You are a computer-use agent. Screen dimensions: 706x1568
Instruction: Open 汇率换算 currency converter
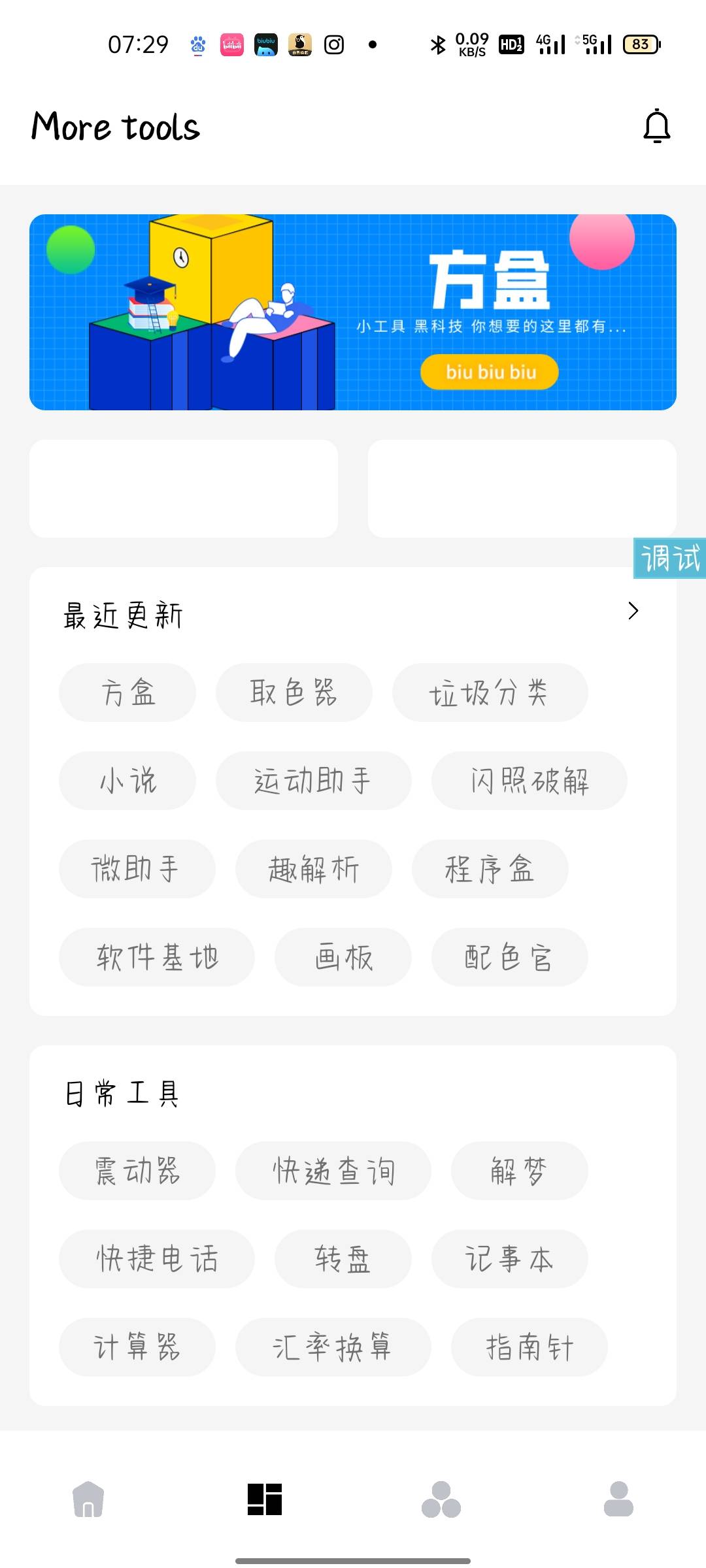click(x=333, y=1347)
